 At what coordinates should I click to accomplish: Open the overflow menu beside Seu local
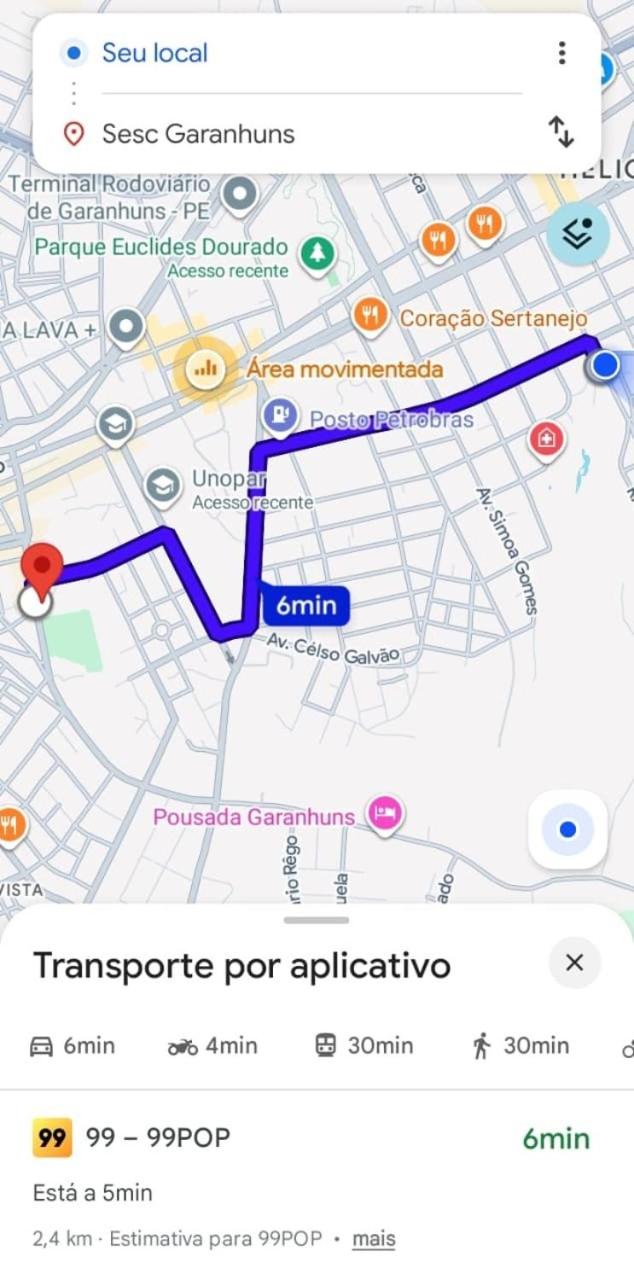562,53
